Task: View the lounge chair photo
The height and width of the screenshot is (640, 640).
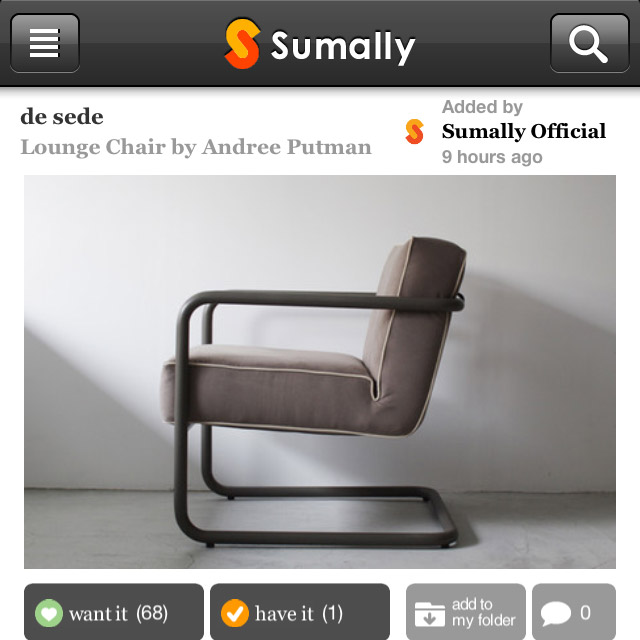Action: tap(320, 372)
